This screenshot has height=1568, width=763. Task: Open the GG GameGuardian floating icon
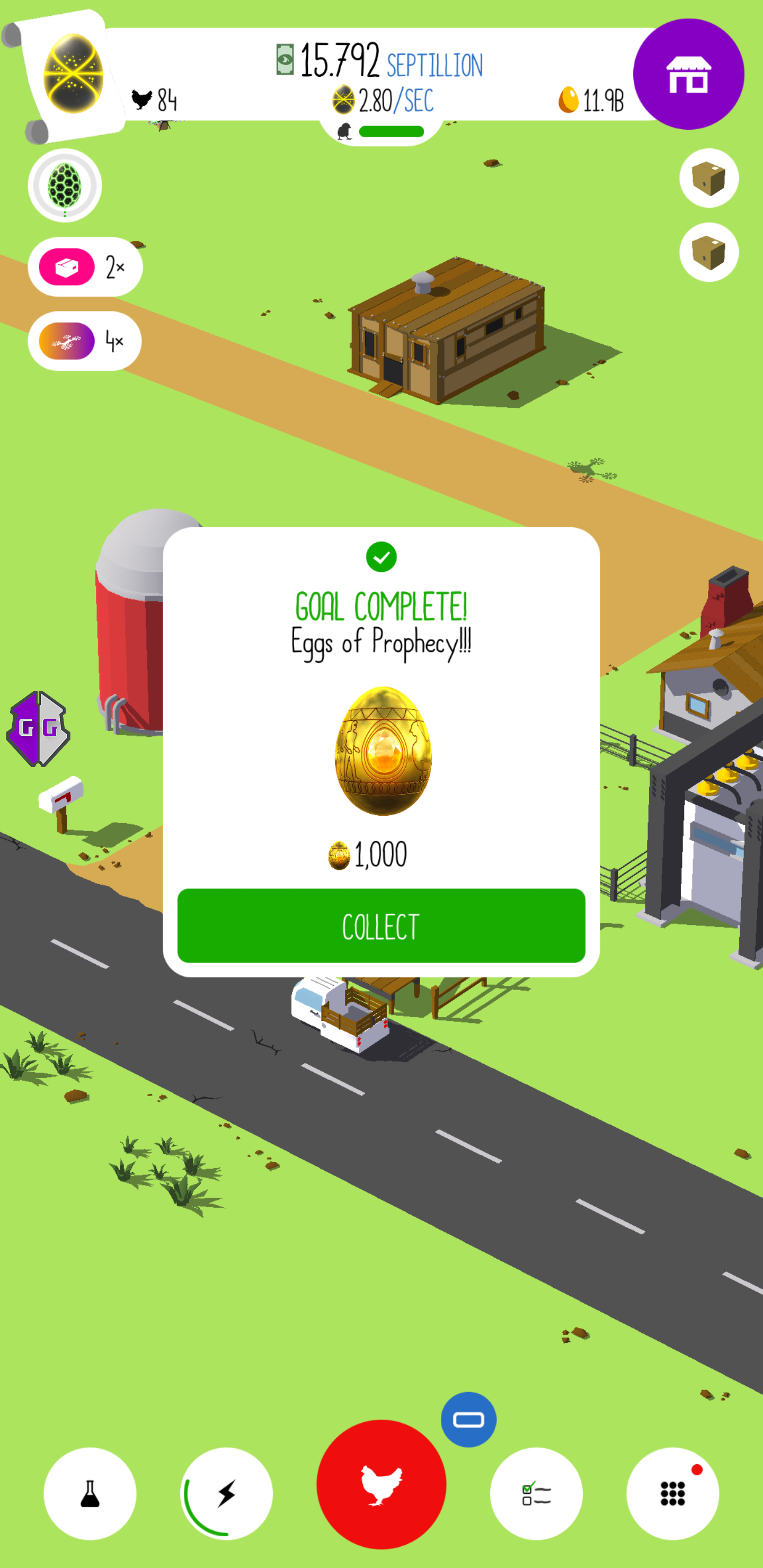(x=38, y=728)
